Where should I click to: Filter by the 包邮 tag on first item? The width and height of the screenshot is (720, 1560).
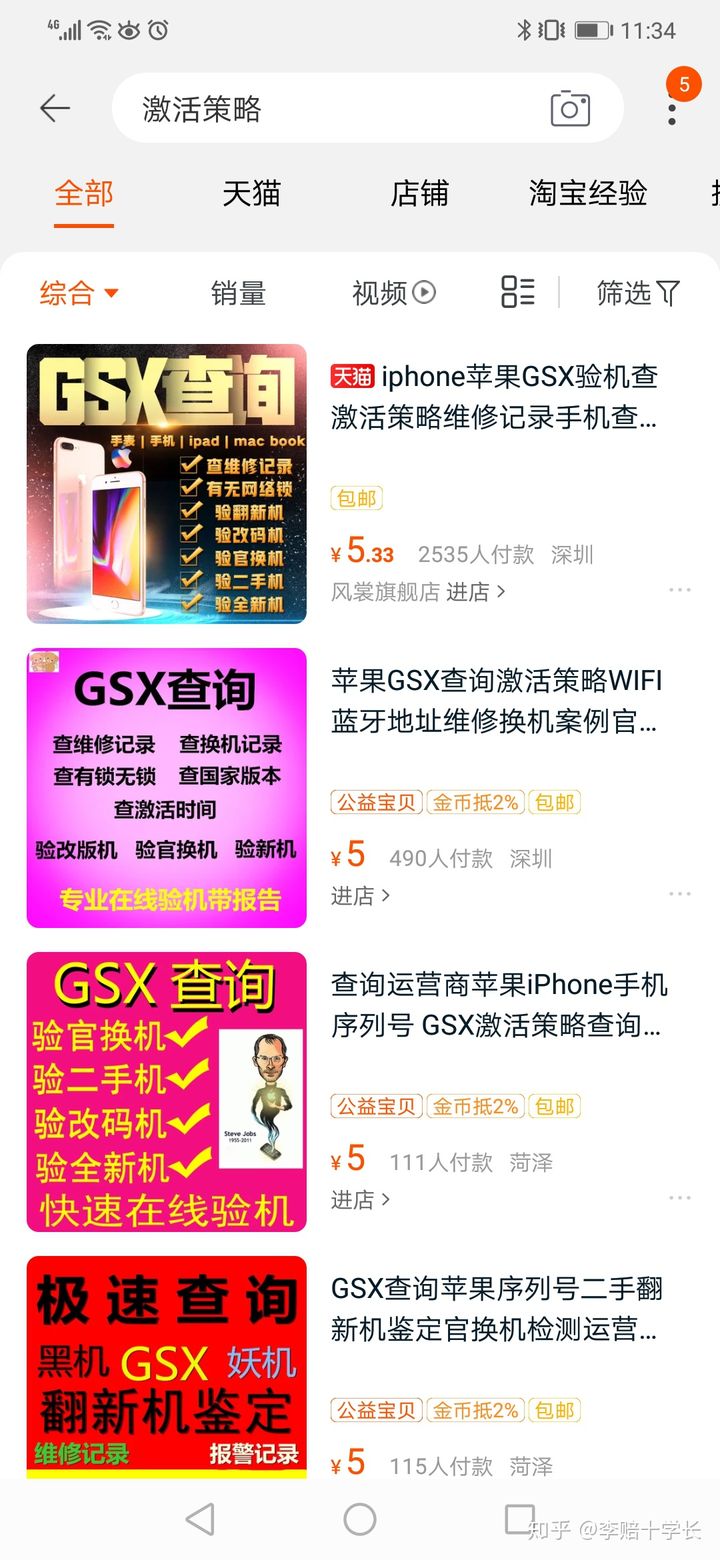[x=356, y=497]
